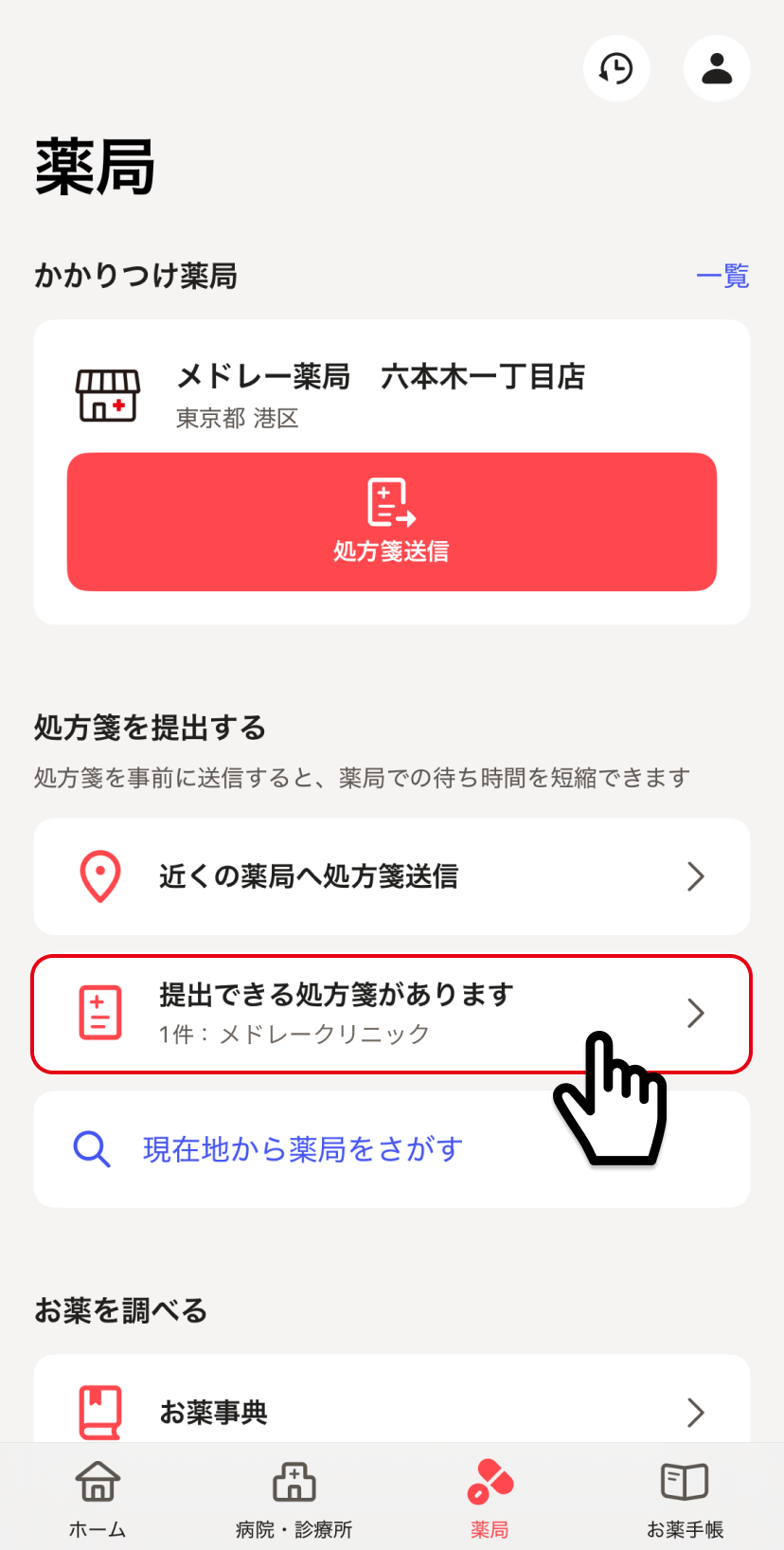This screenshot has height=1550, width=784.
Task: Select the 薬局 pill tab icon
Action: point(490,1481)
